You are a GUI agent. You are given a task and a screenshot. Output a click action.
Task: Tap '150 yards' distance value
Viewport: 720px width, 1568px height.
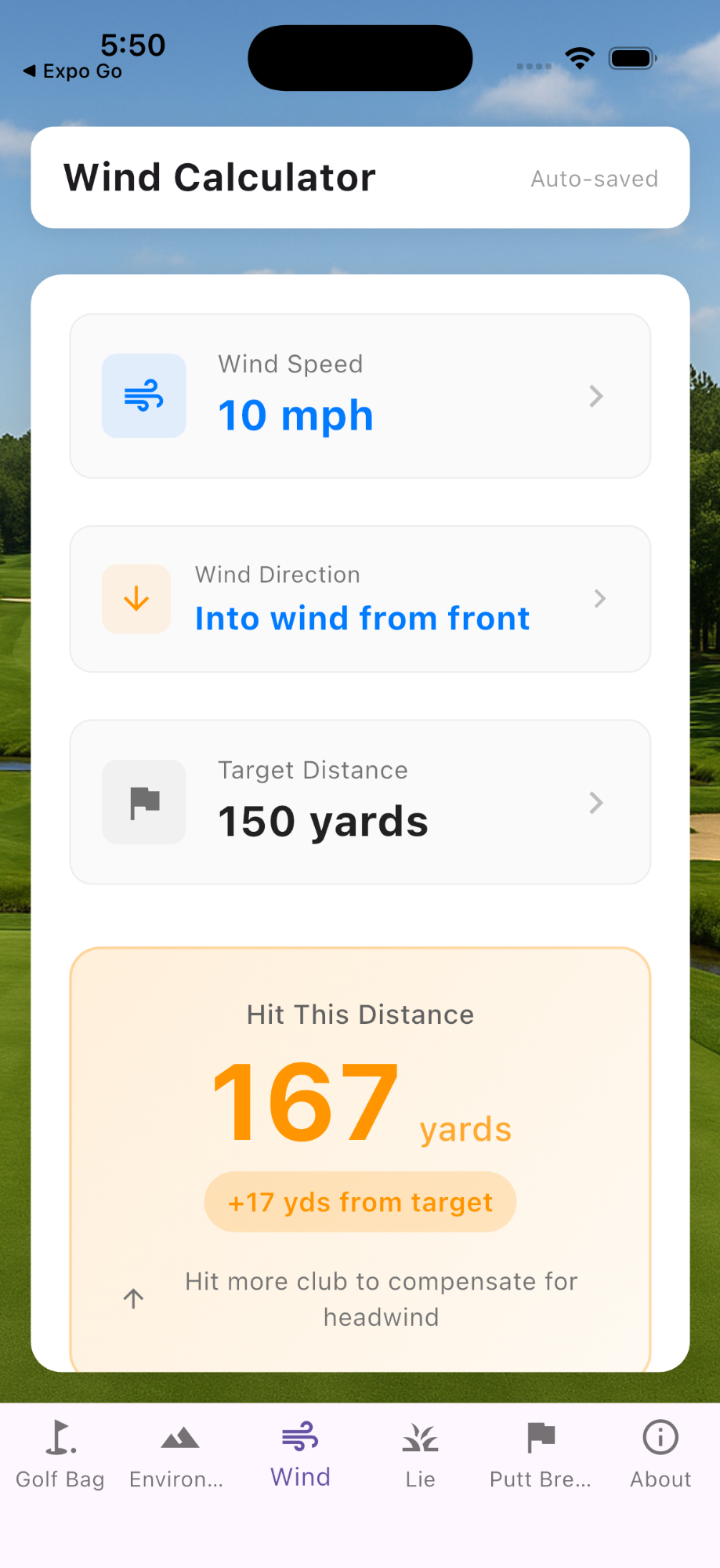click(323, 820)
